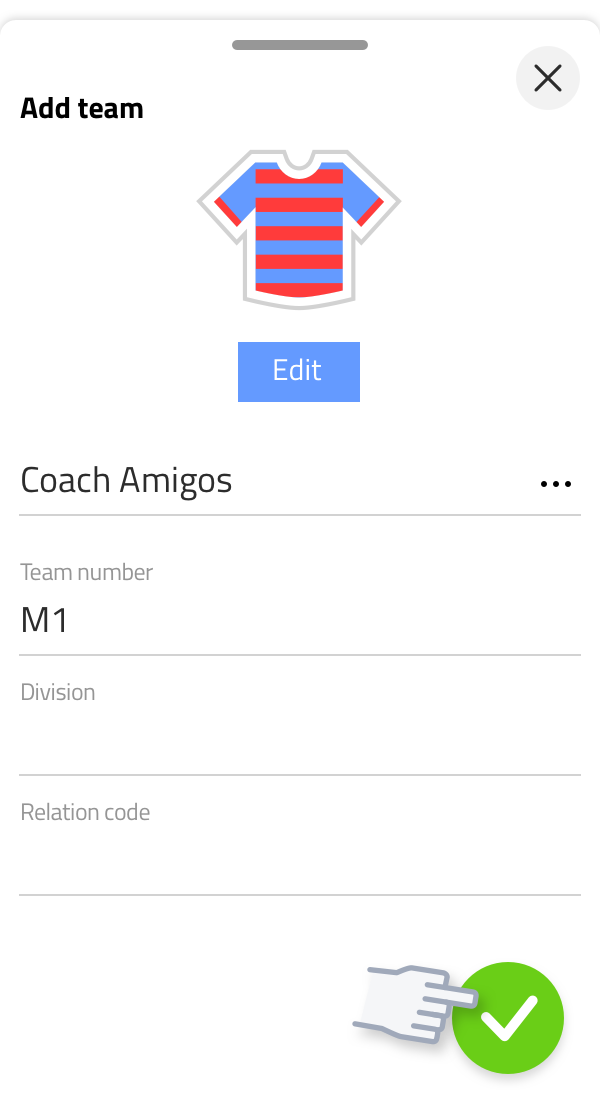Enter the Relation code field

tap(300, 847)
